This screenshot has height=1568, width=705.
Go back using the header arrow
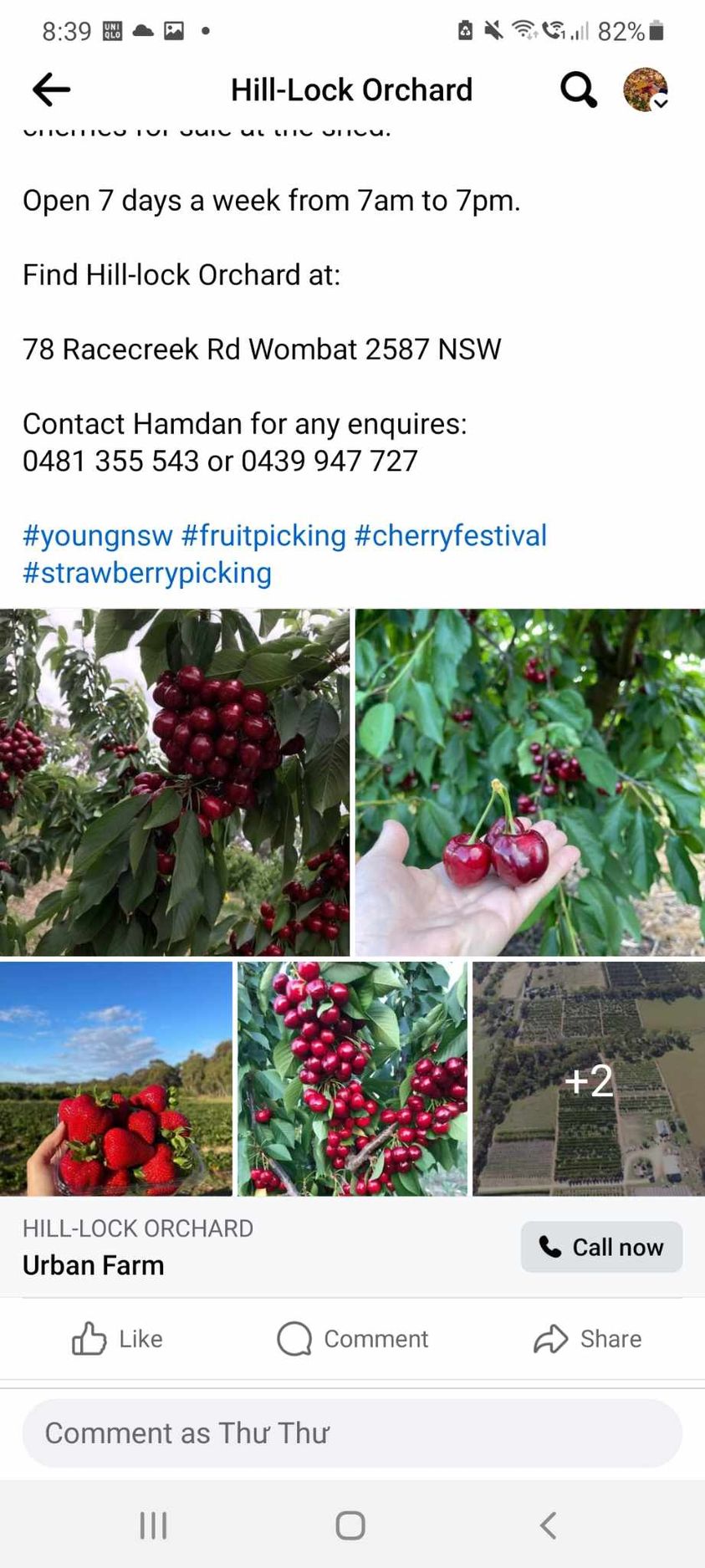pyautogui.click(x=51, y=89)
